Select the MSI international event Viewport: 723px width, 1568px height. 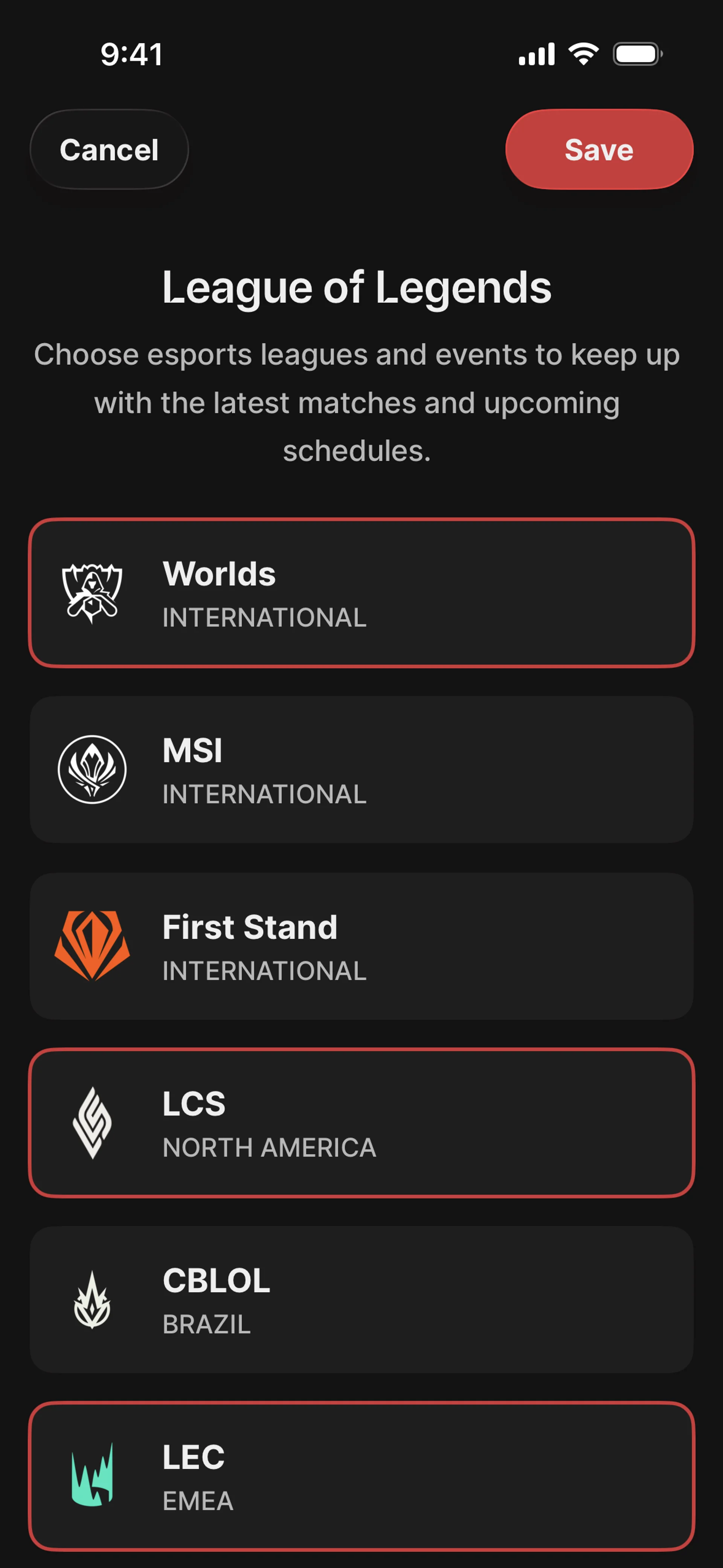pos(361,769)
